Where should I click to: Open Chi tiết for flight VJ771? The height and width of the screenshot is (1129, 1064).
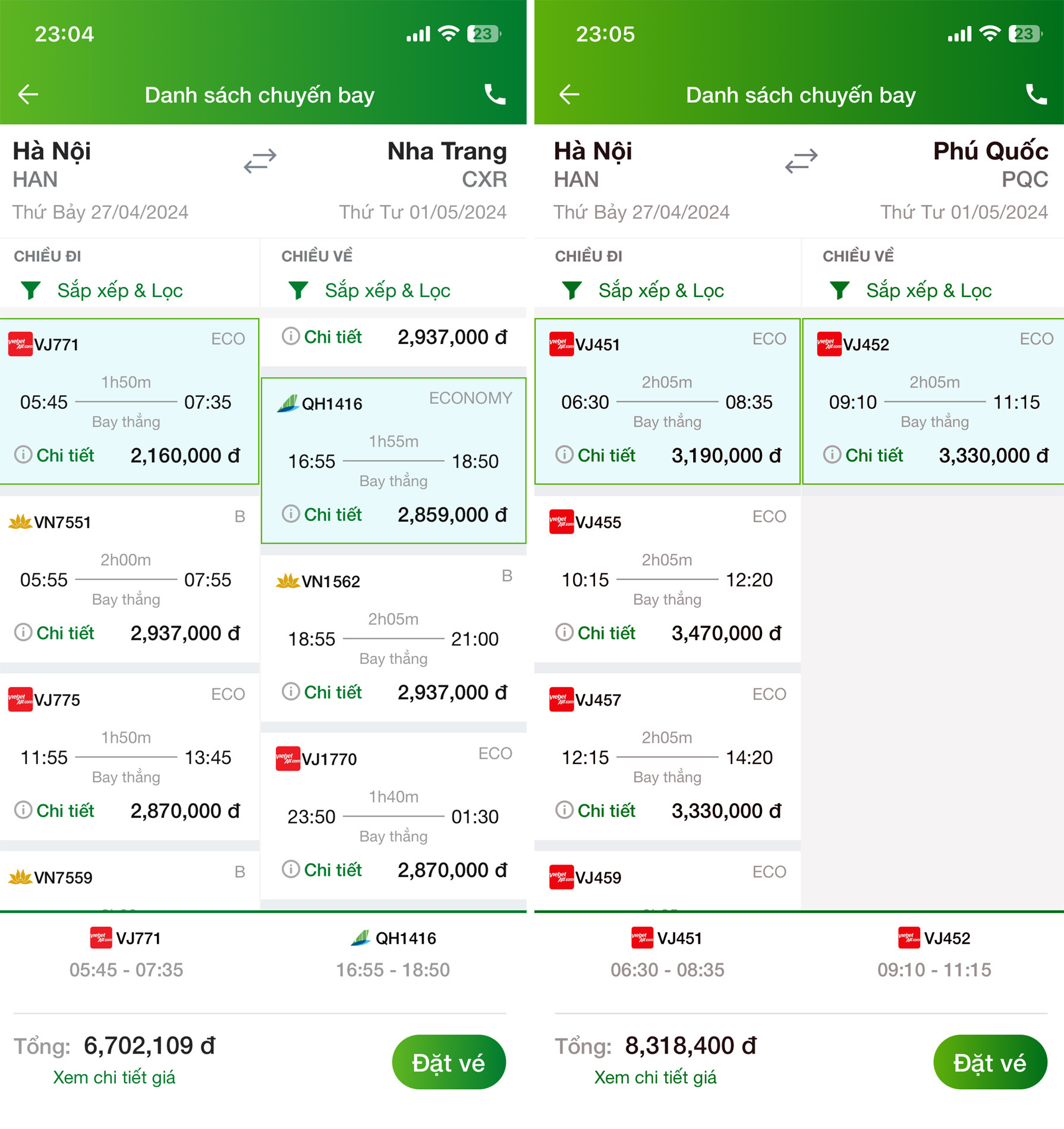tap(55, 456)
